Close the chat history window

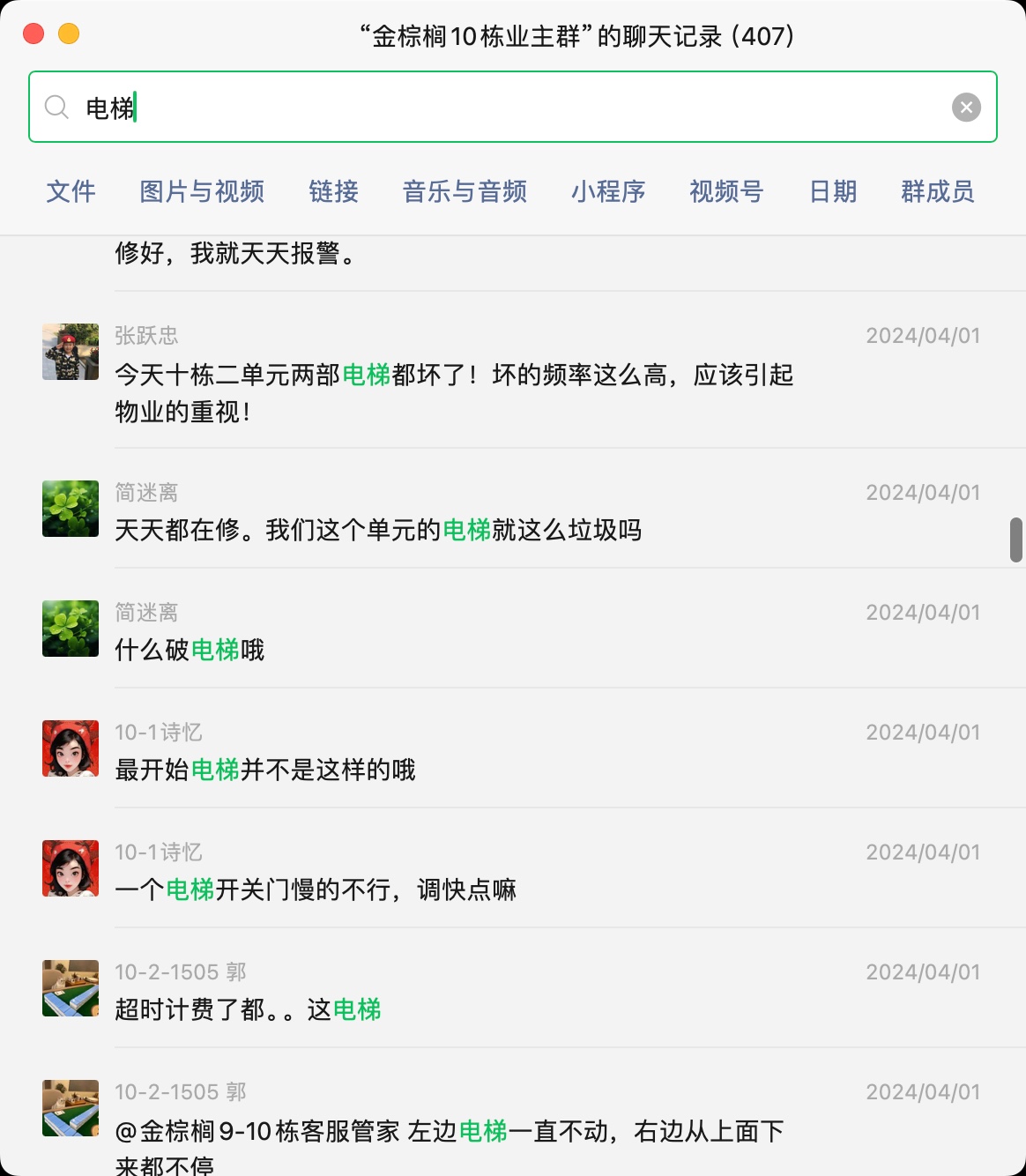click(x=33, y=34)
